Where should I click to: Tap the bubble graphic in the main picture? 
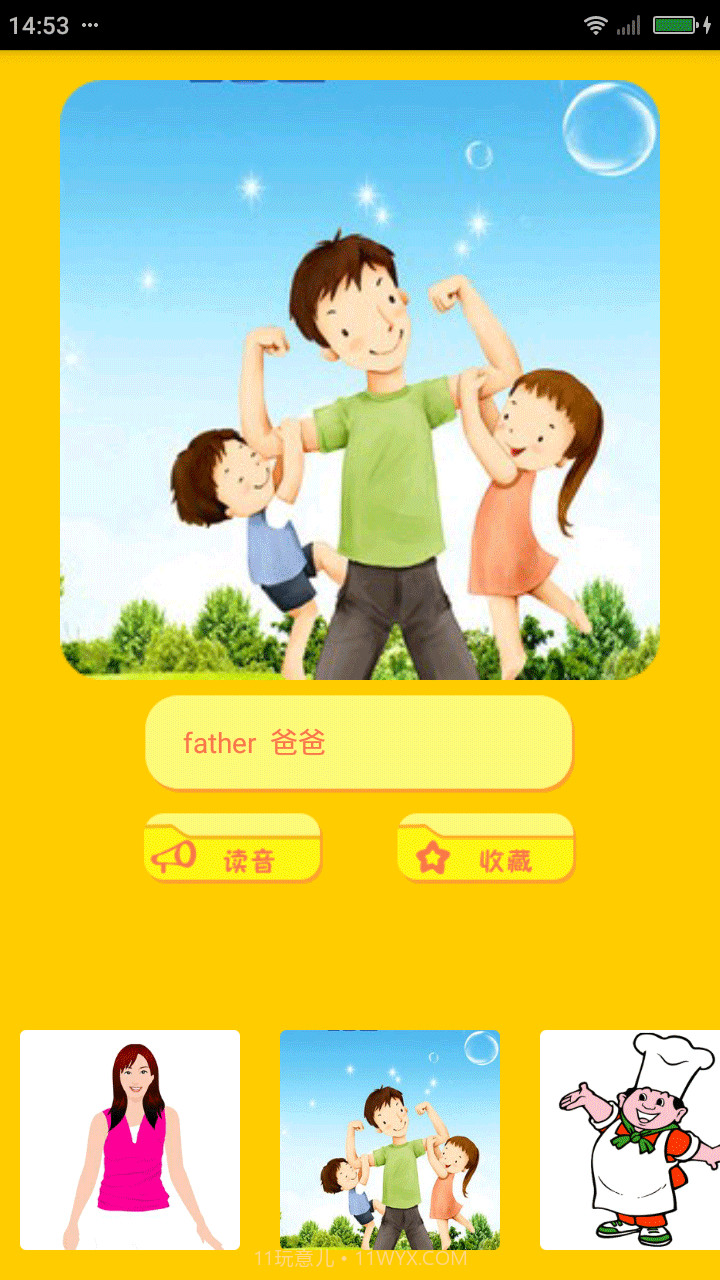613,133
